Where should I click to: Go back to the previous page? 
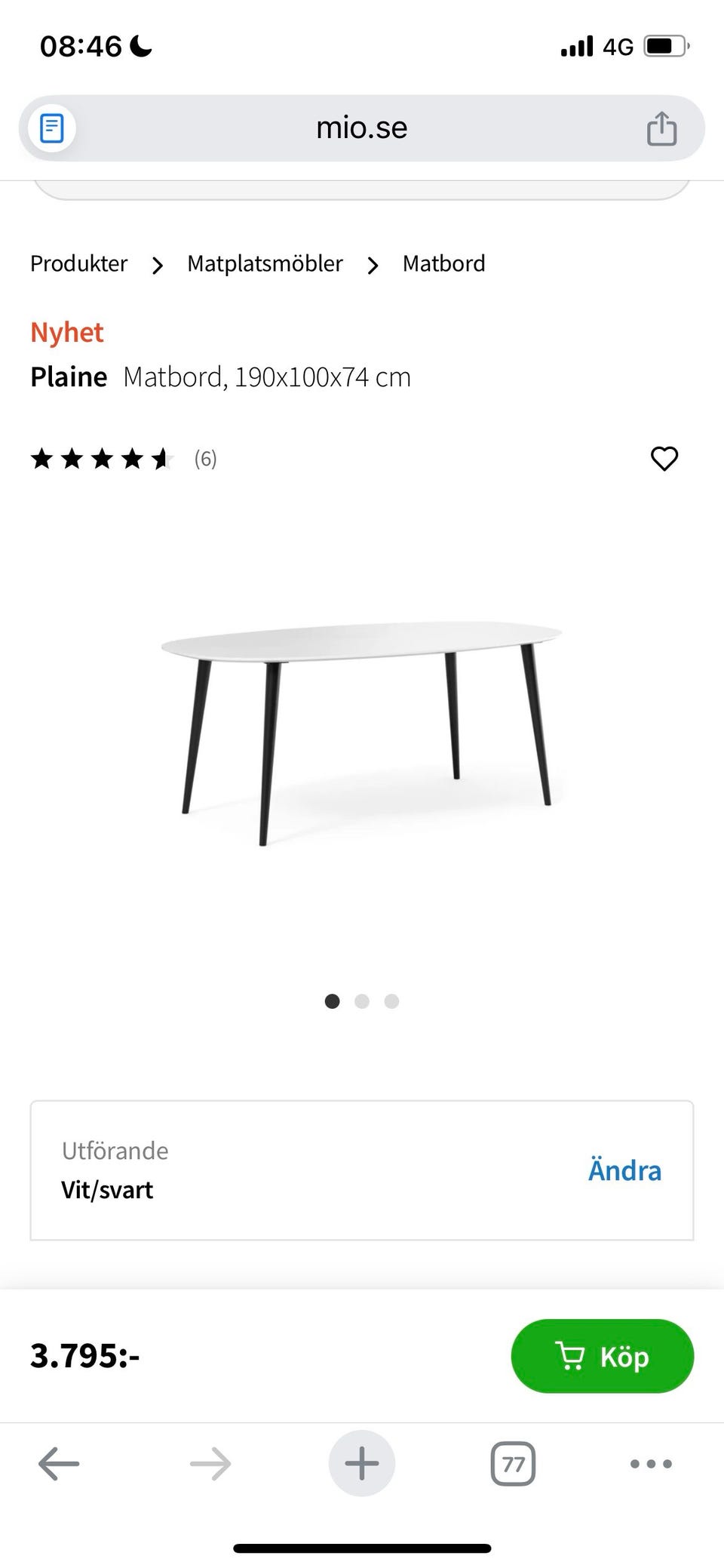pyautogui.click(x=59, y=1464)
